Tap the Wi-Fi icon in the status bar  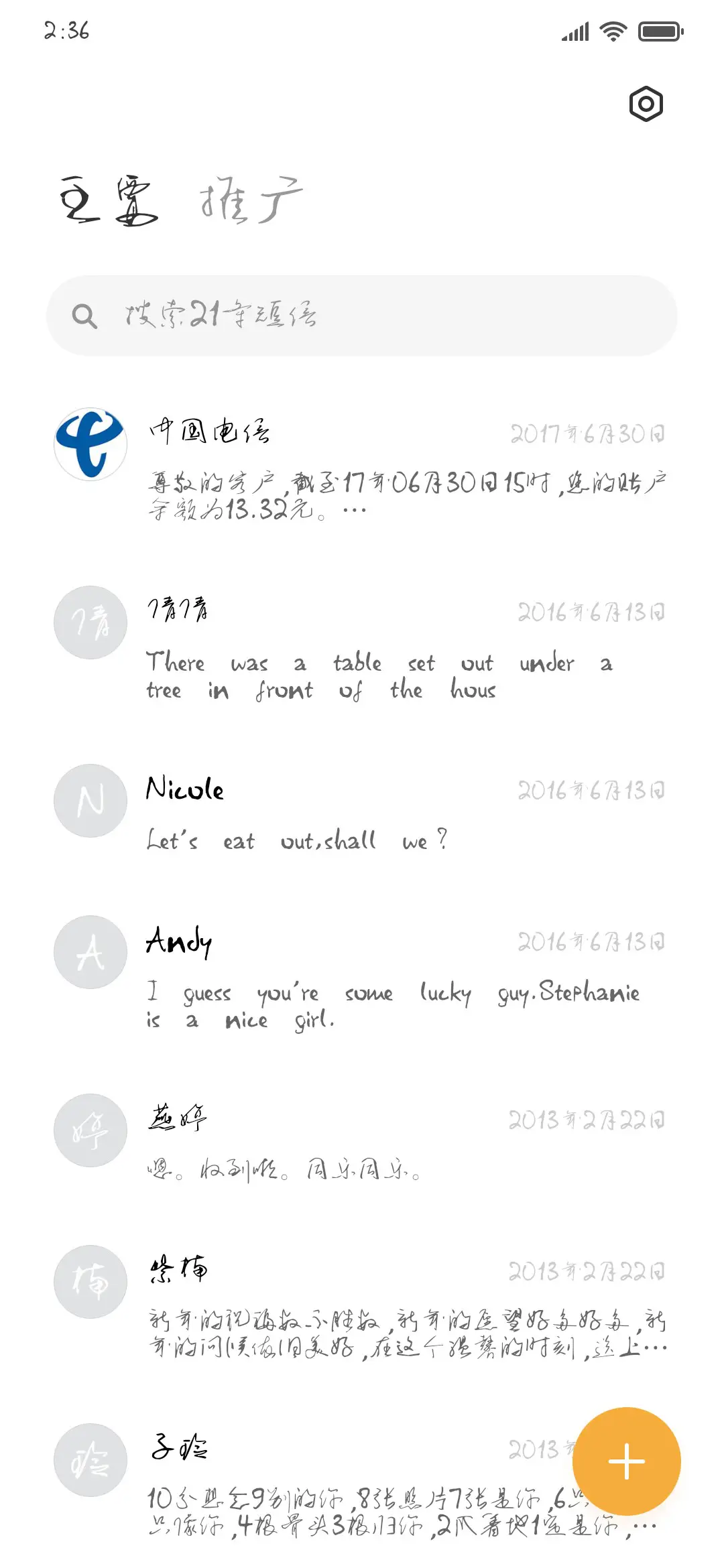pyautogui.click(x=612, y=30)
